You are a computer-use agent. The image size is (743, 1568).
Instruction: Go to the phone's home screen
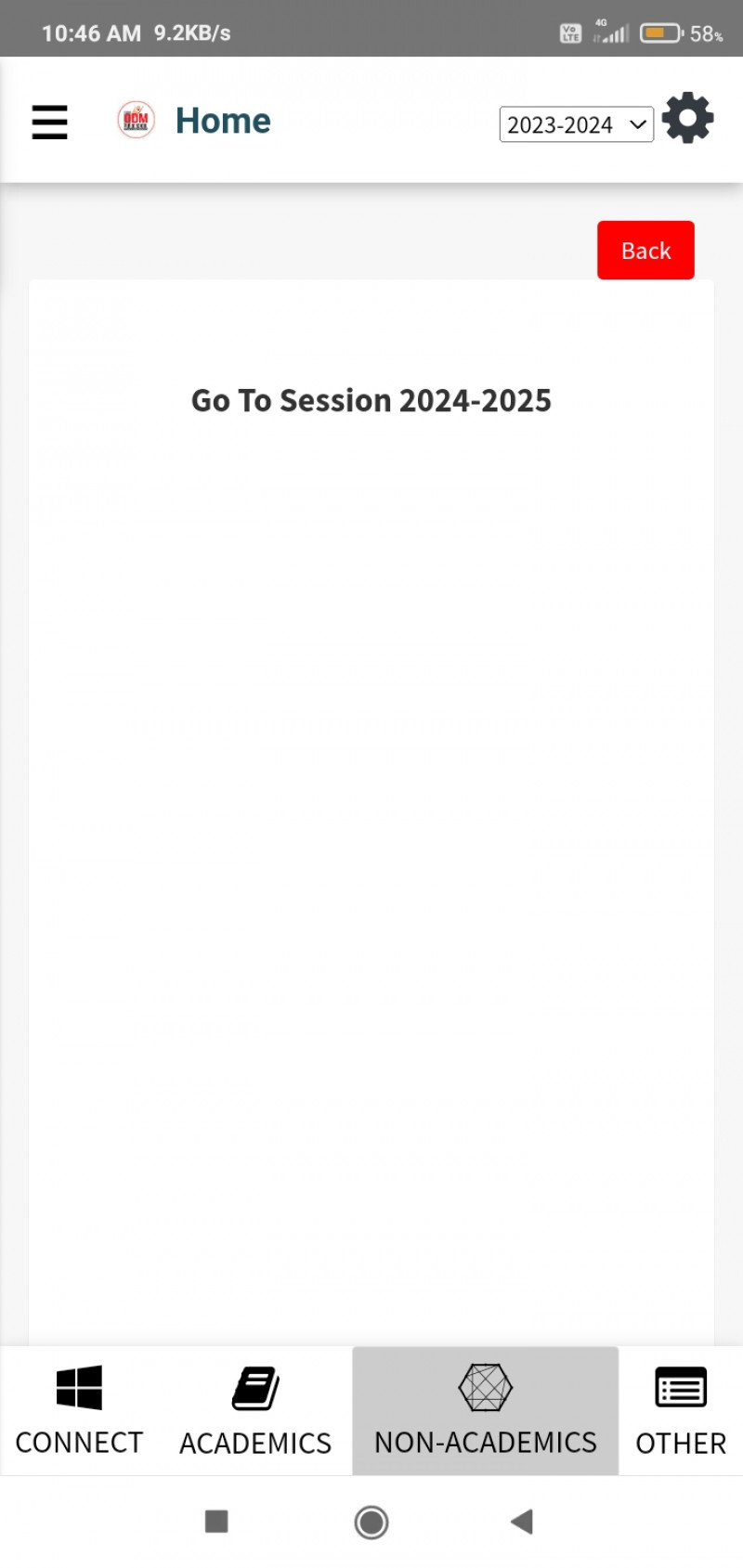click(371, 1523)
